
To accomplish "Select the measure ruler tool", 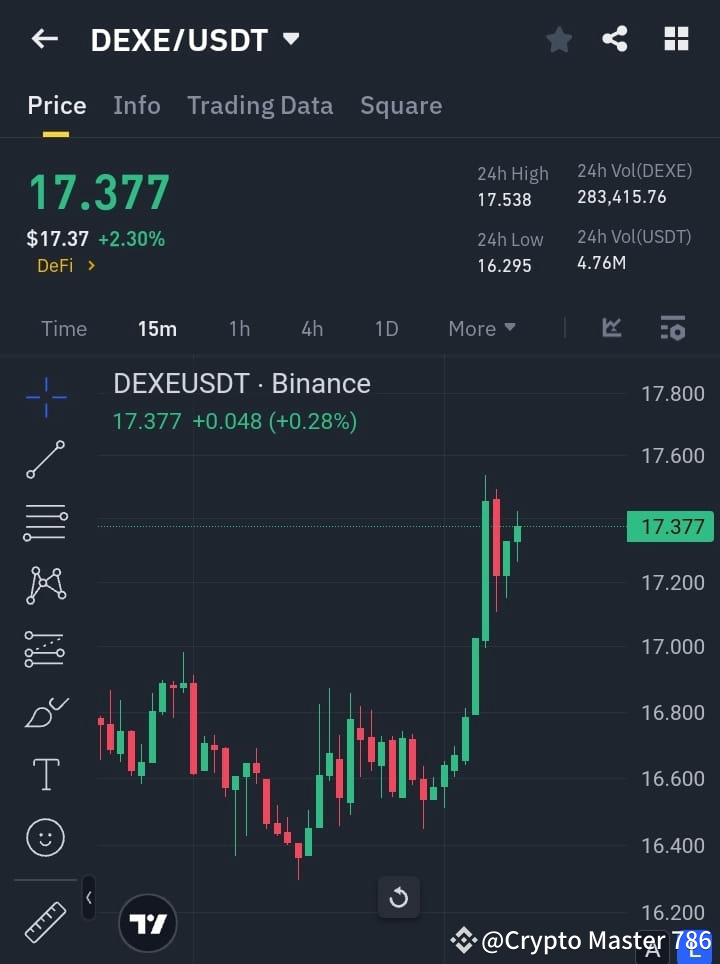I will (45, 922).
